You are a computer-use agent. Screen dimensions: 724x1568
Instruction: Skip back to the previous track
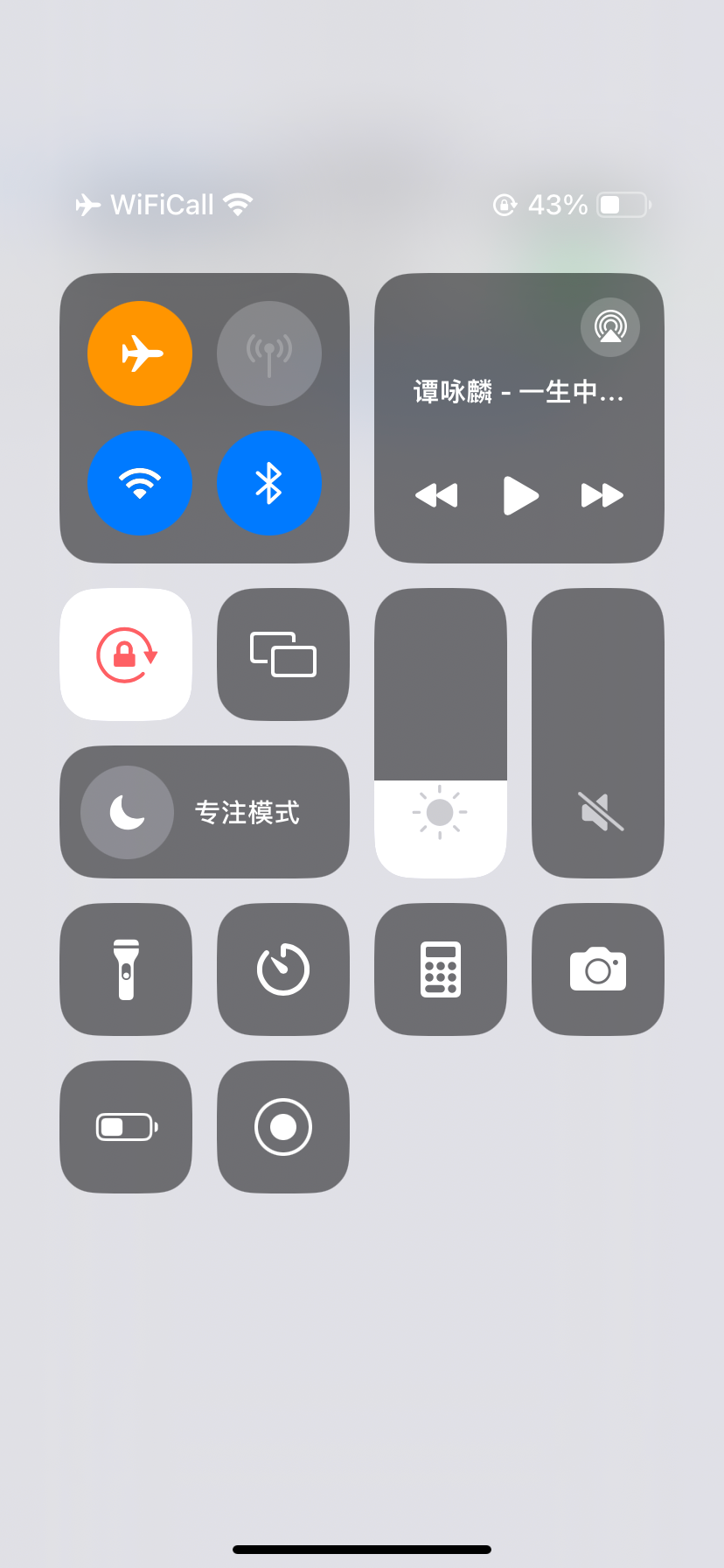point(436,495)
